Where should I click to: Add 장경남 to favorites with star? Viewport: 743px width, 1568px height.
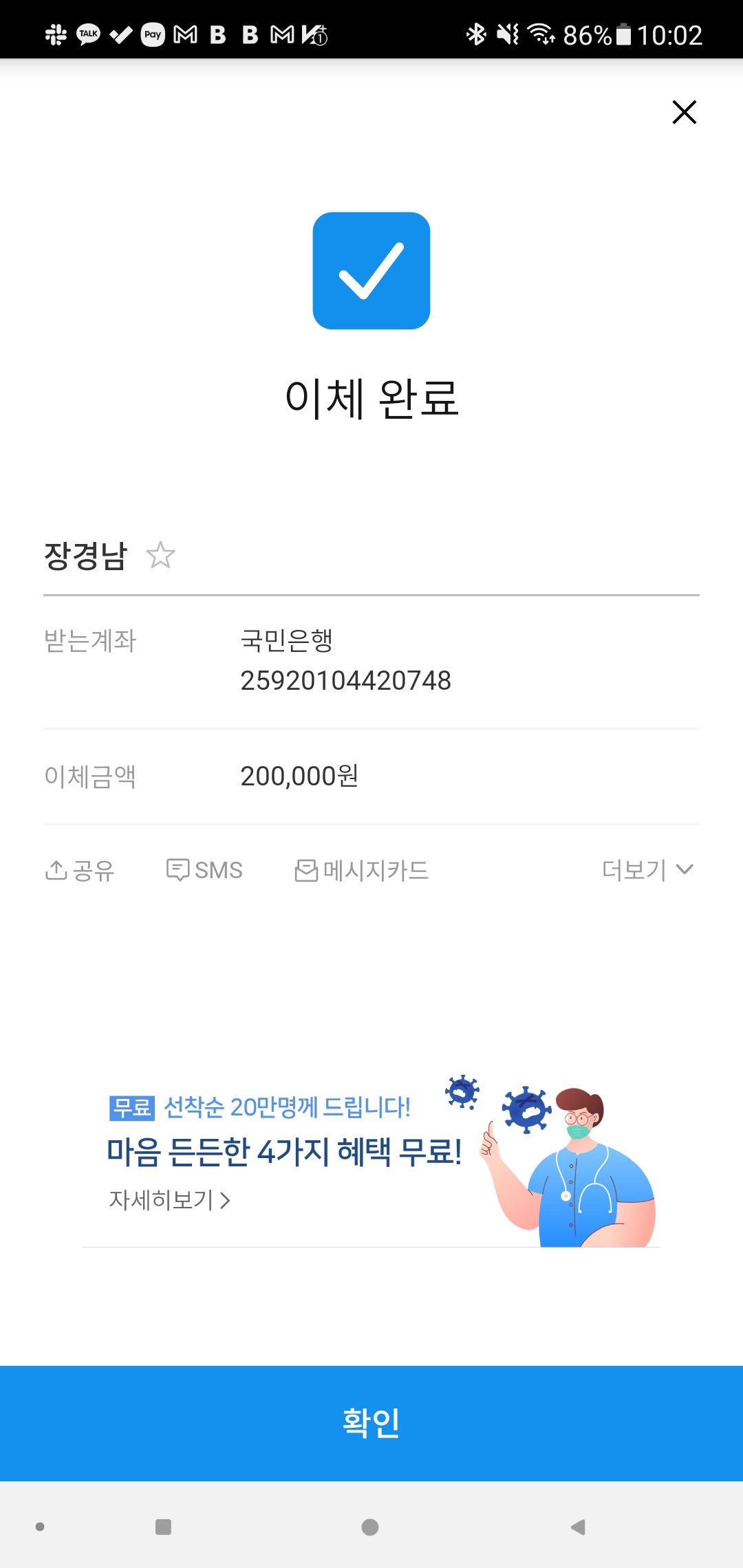160,555
